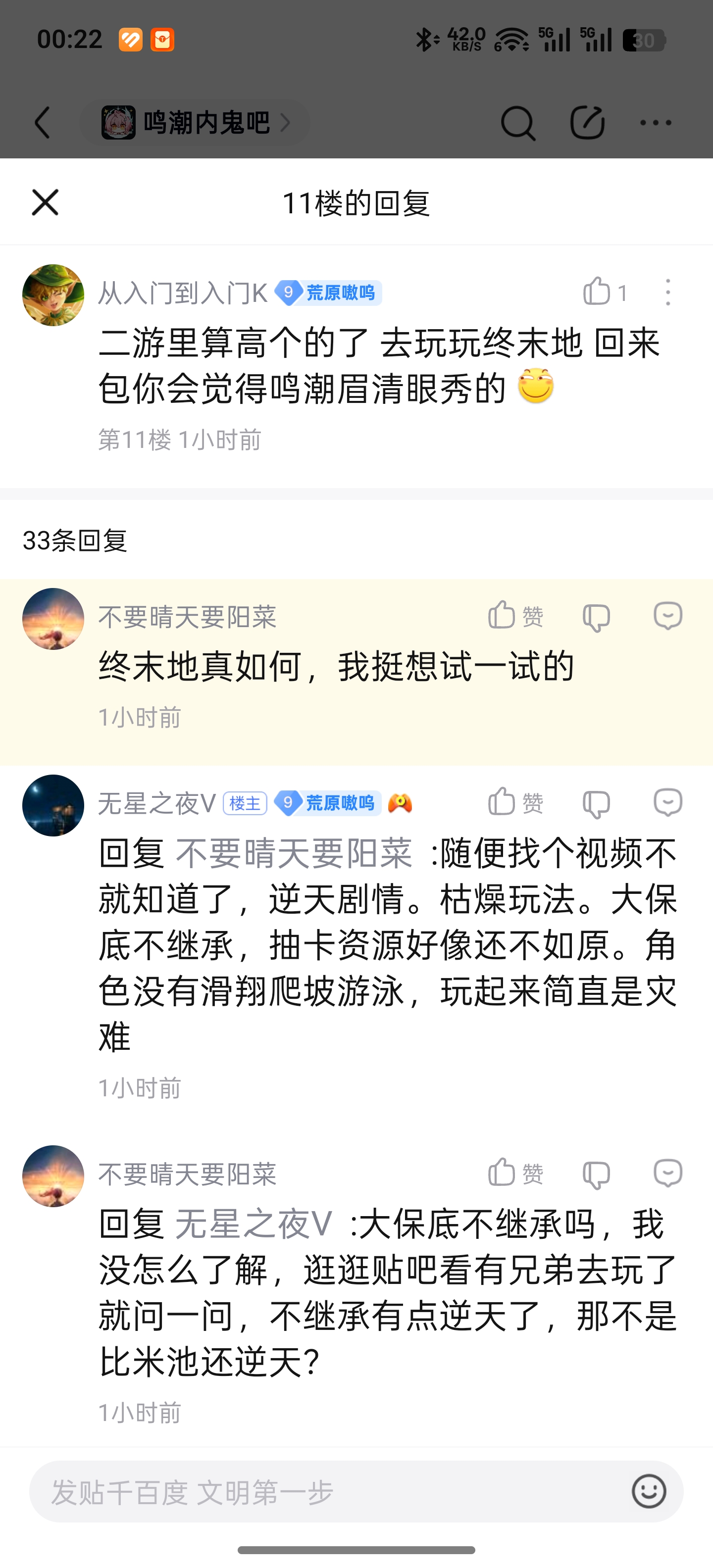Dislike 无星之夜V's reply about 逆天剧情
This screenshot has height=1568, width=713.
tap(596, 803)
